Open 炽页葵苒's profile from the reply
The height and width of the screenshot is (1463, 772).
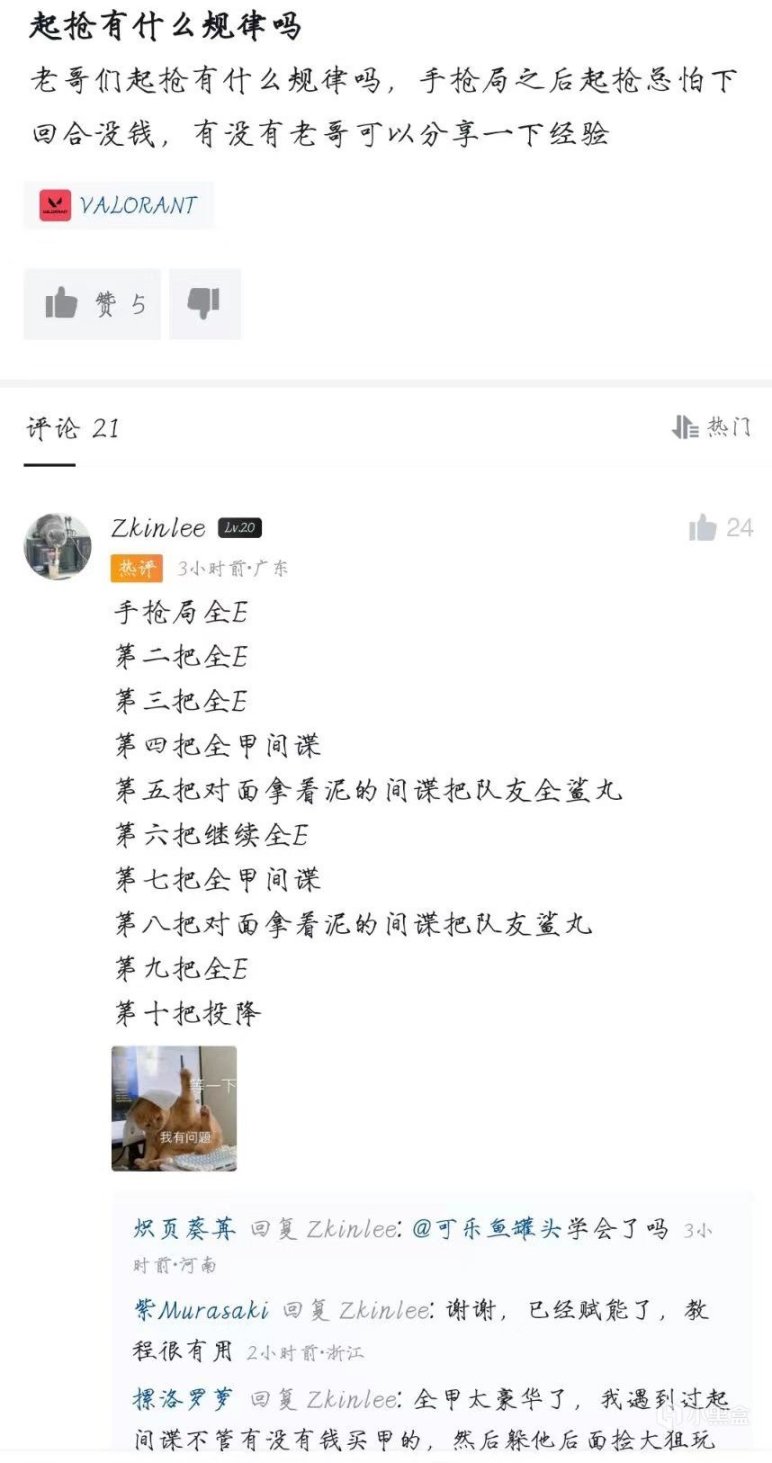pyautogui.click(x=185, y=1229)
